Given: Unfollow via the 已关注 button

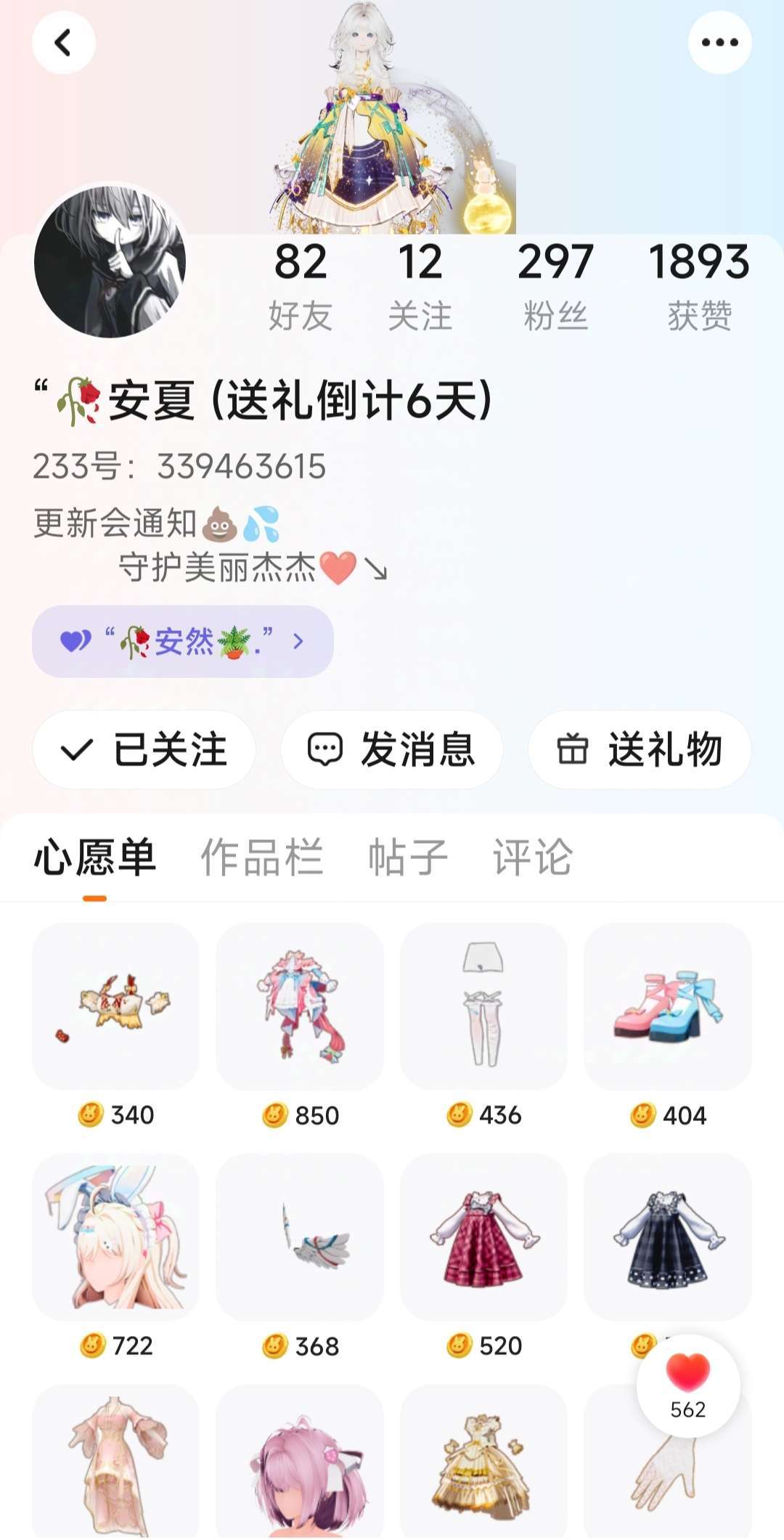Looking at the screenshot, I should [x=144, y=749].
